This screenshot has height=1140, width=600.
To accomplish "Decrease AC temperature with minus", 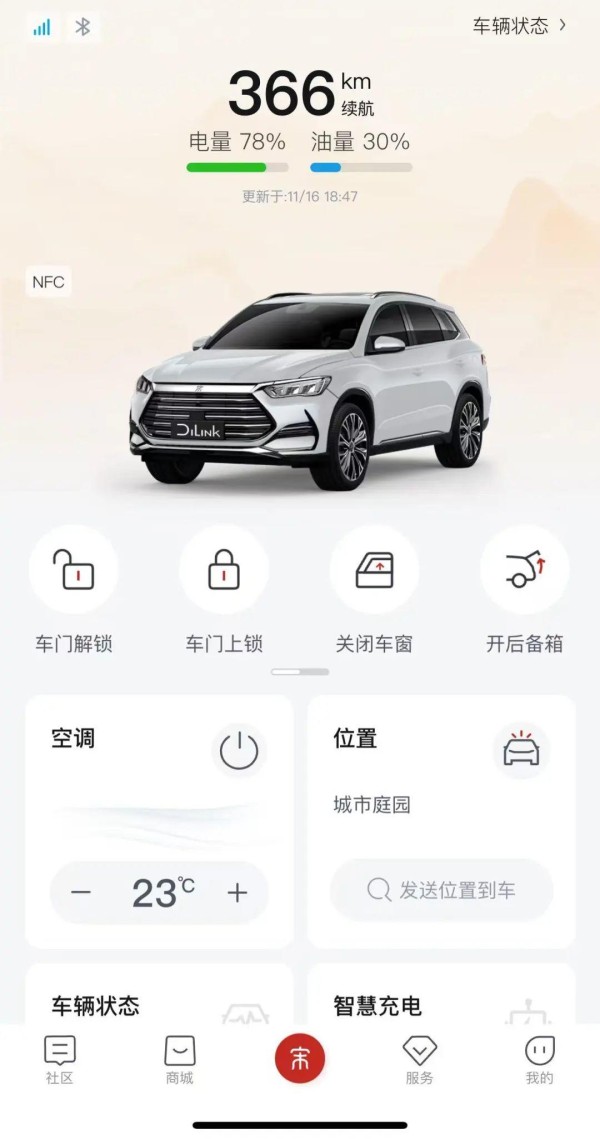I will click(x=82, y=893).
